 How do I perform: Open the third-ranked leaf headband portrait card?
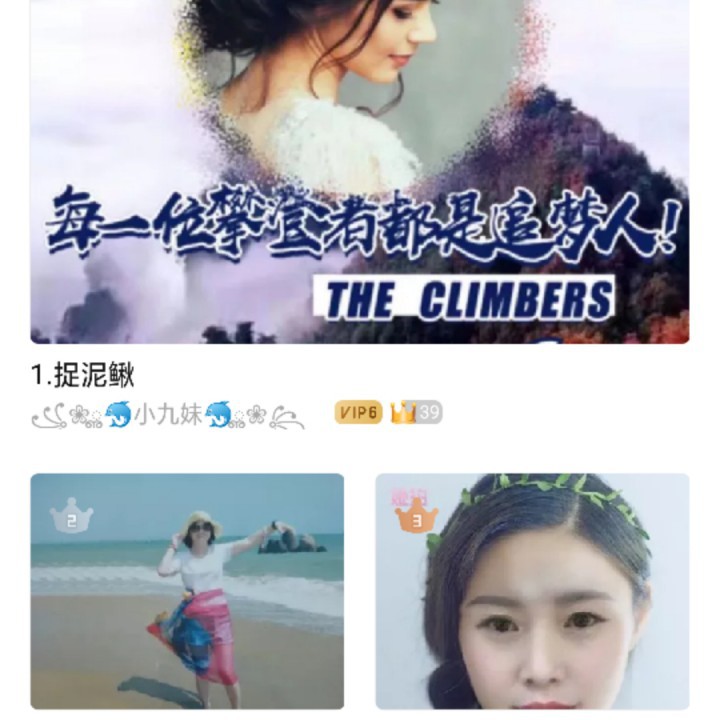click(x=532, y=591)
